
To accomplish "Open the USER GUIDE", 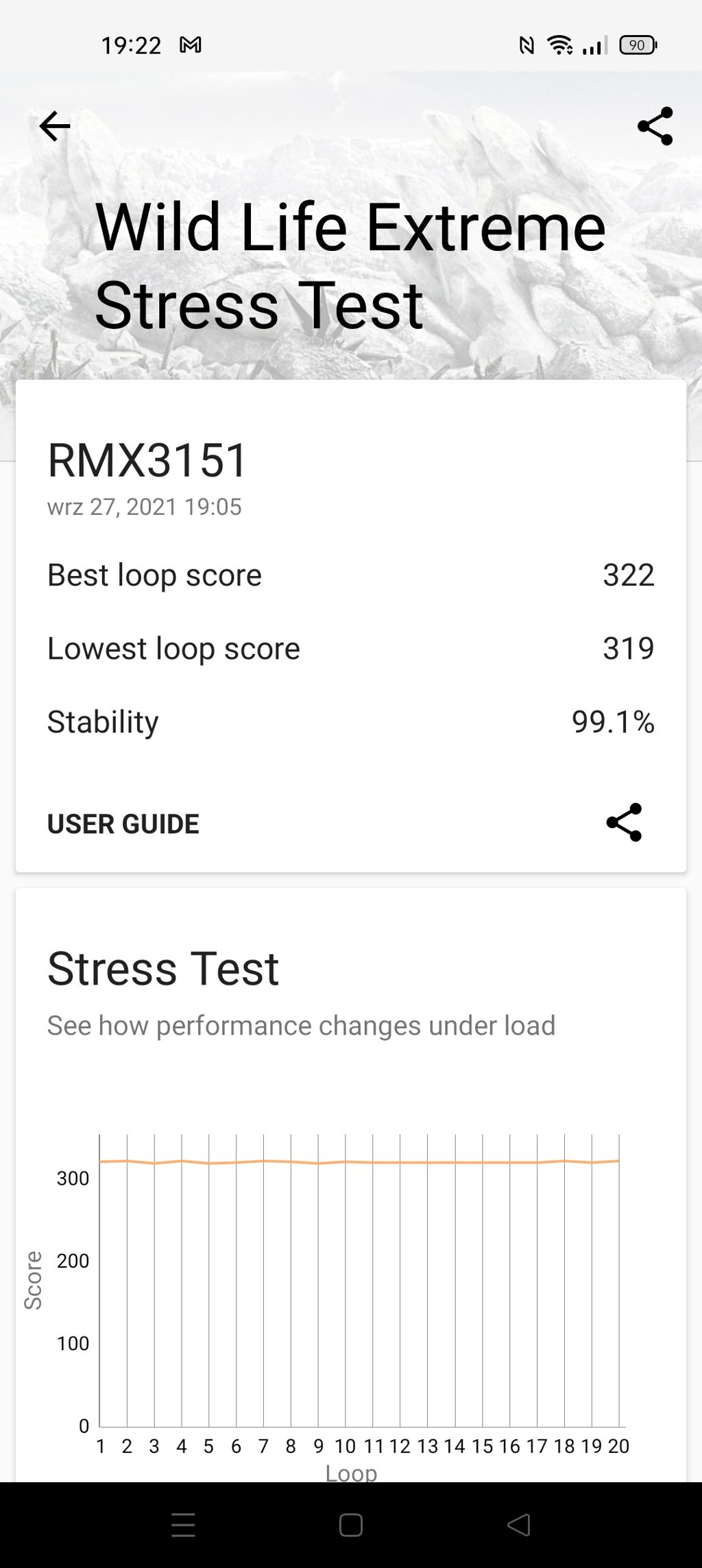I will pyautogui.click(x=123, y=823).
